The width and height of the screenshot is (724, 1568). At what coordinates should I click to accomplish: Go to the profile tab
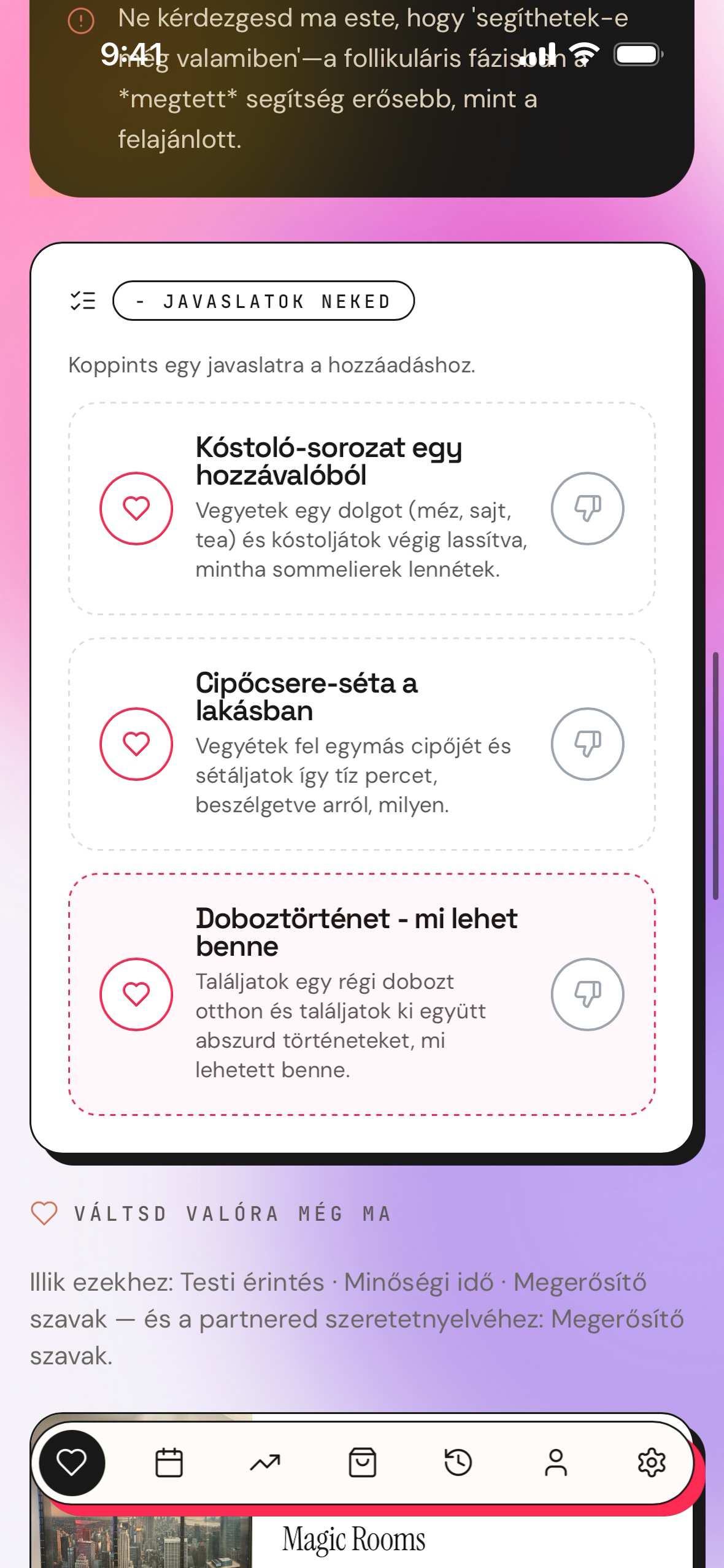pyautogui.click(x=555, y=1462)
